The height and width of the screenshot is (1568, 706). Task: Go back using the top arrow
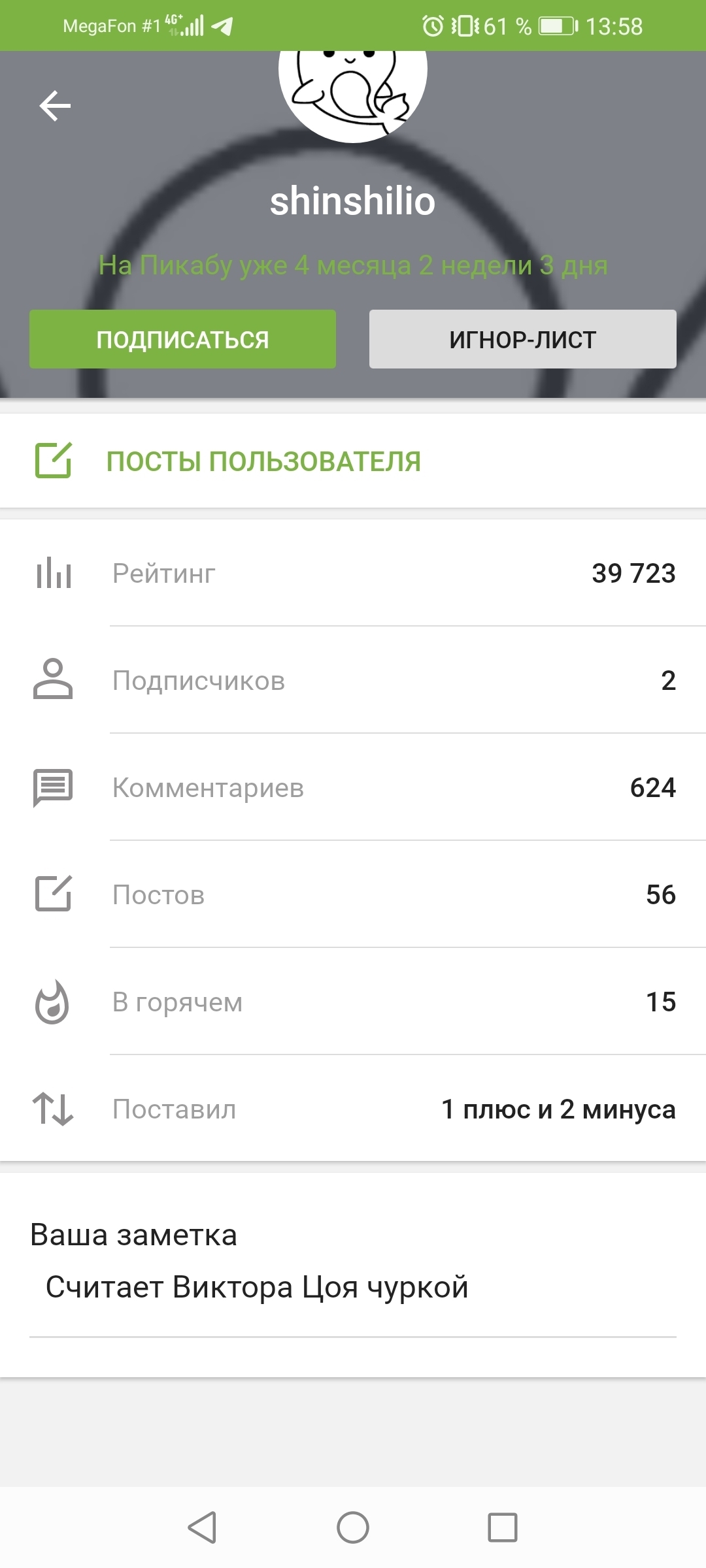[55, 106]
